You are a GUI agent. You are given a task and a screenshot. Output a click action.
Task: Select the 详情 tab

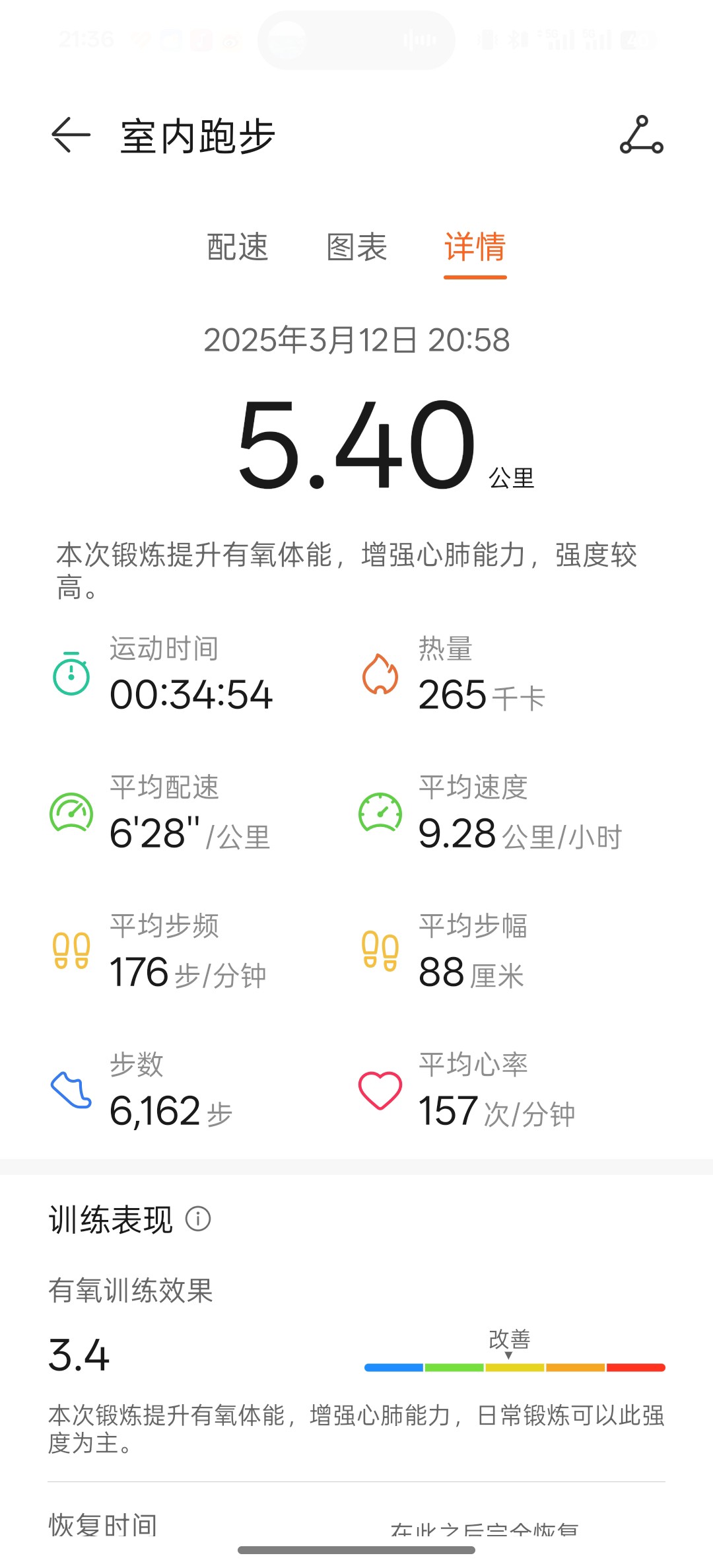pyautogui.click(x=475, y=248)
